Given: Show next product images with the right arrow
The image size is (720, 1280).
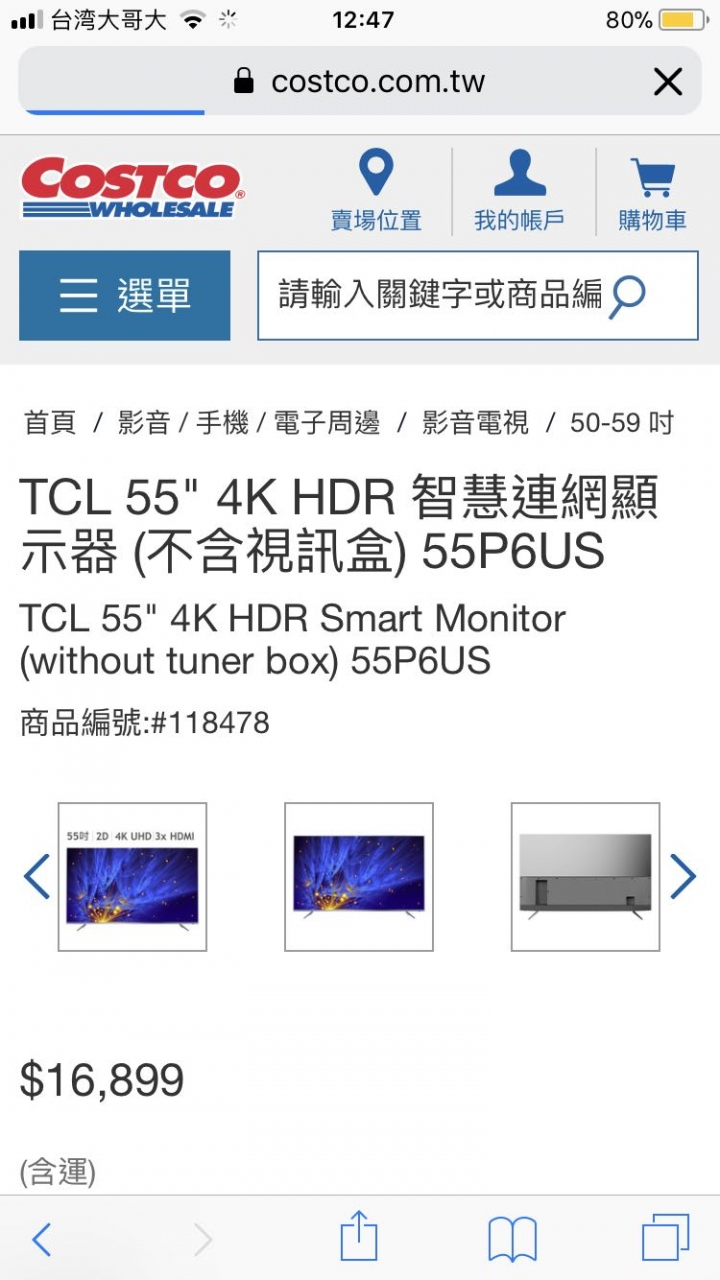Looking at the screenshot, I should pyautogui.click(x=683, y=876).
